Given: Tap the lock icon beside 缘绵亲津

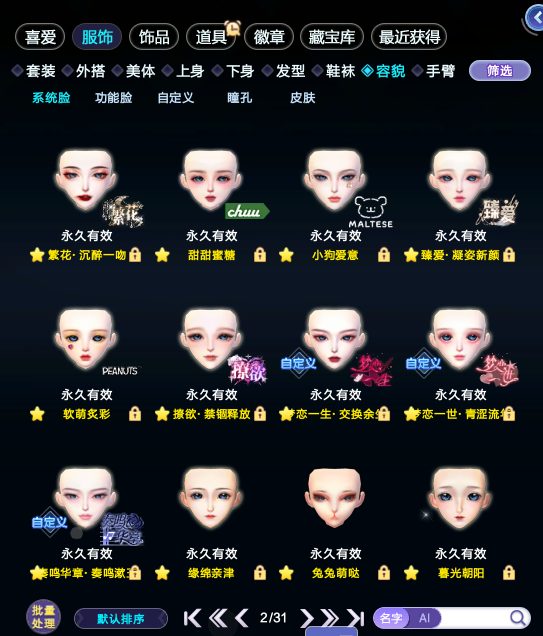Looking at the screenshot, I should (x=260, y=573).
